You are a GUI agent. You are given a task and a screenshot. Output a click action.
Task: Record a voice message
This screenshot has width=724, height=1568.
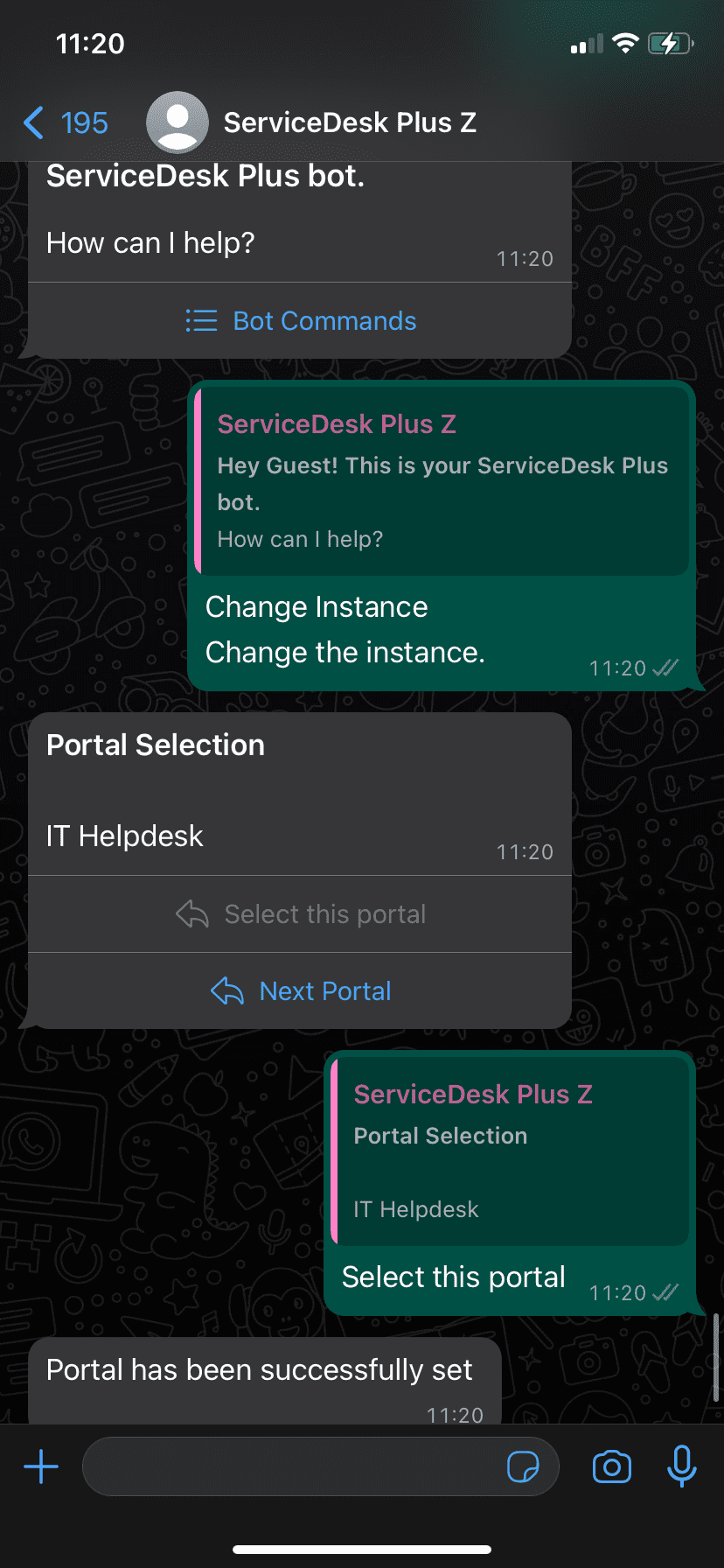click(681, 1466)
